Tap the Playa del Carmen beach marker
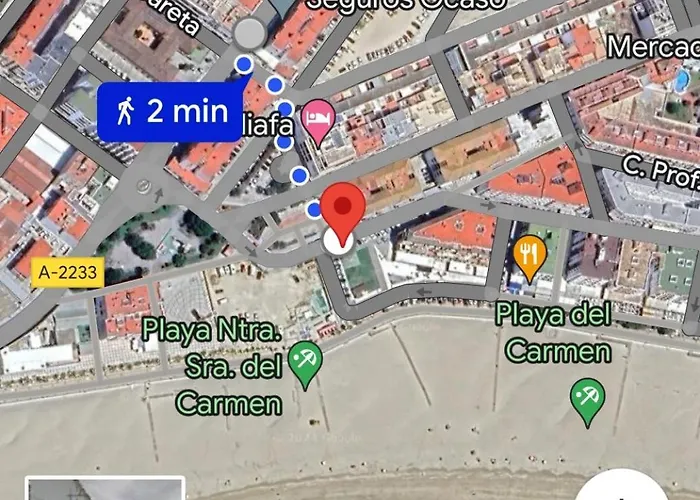The image size is (700, 500). 587,399
